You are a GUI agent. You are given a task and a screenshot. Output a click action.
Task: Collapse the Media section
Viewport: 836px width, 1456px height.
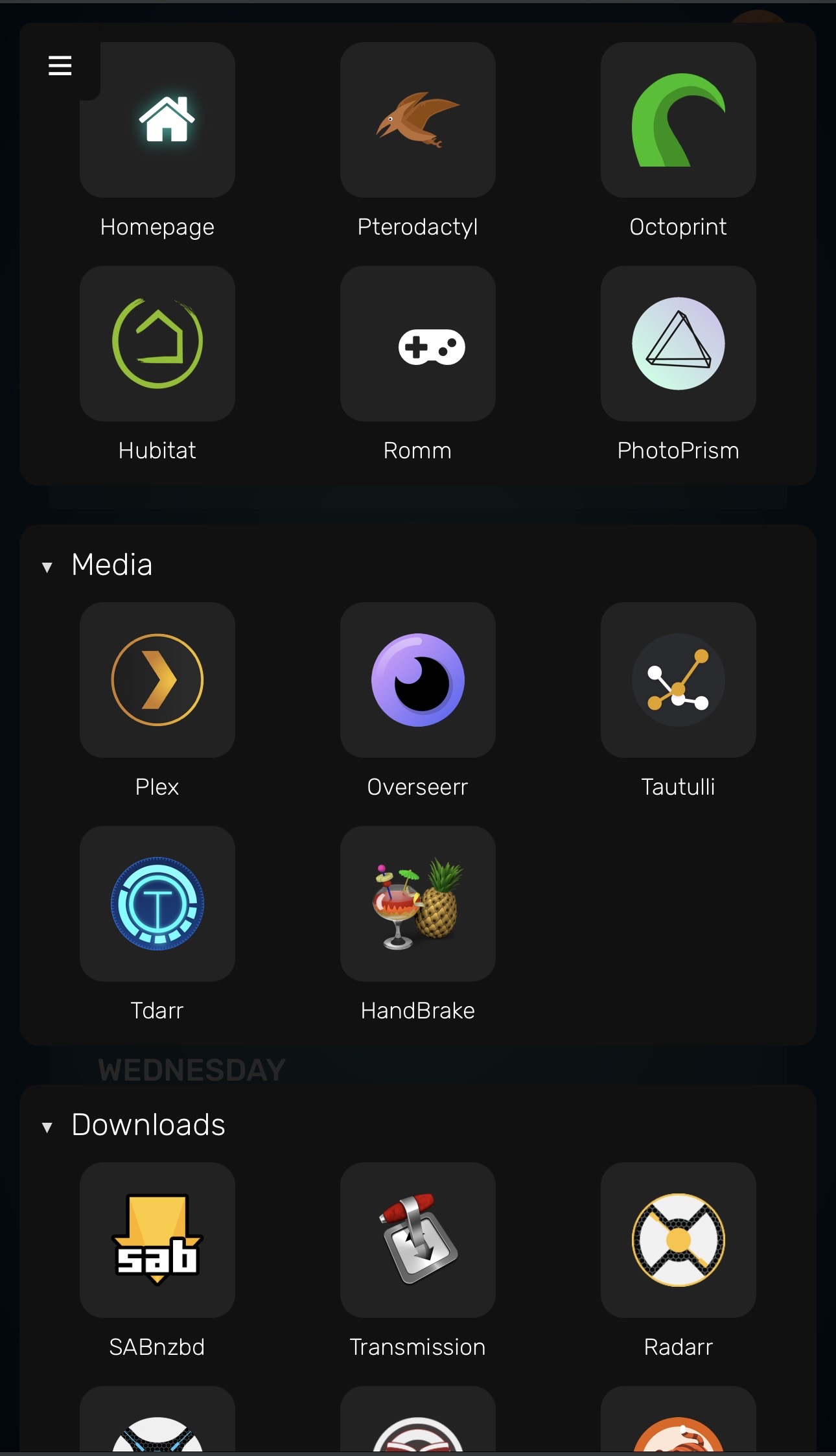47,567
